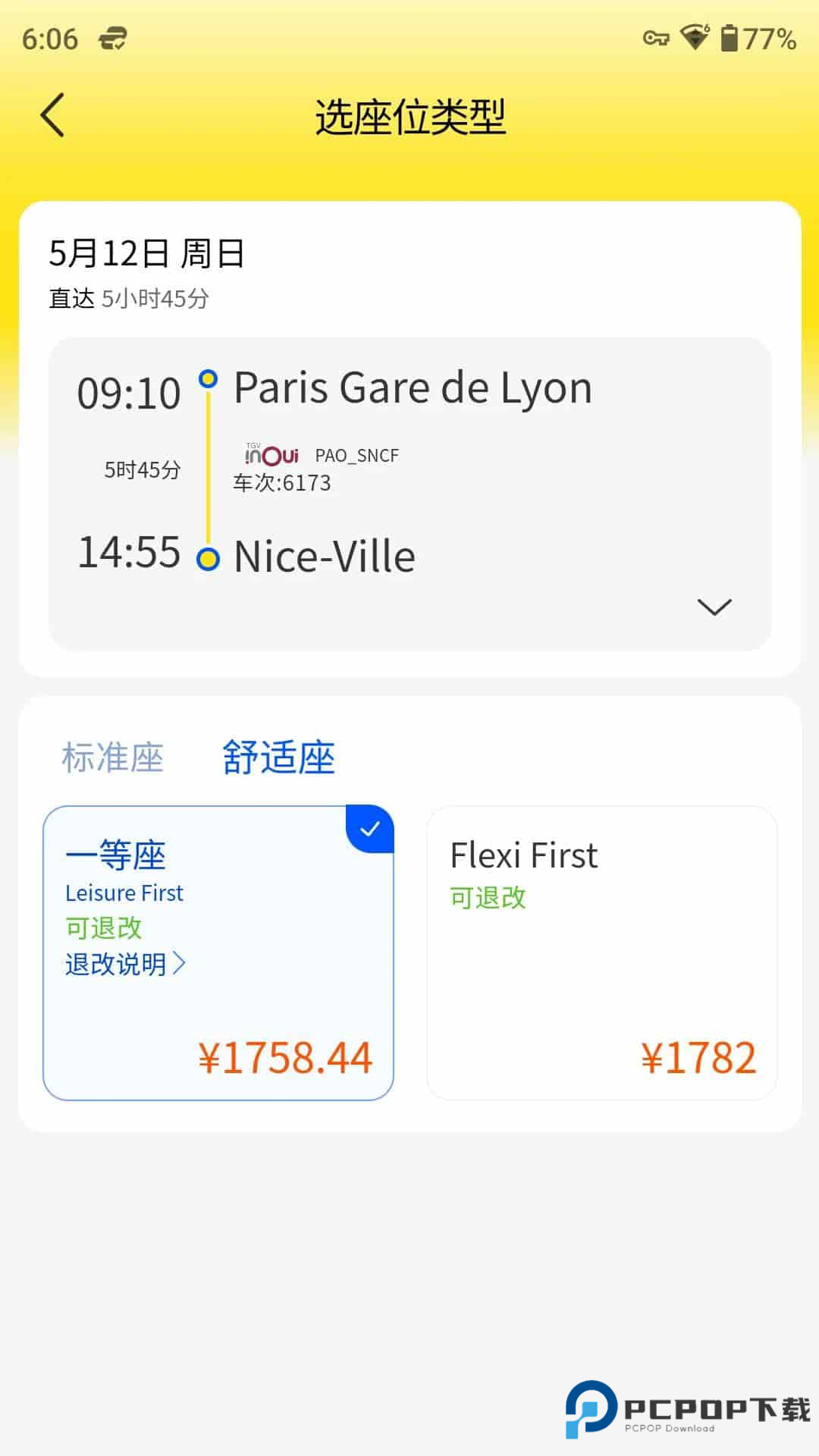Click the checkmark on 一等座 card

pyautogui.click(x=369, y=829)
